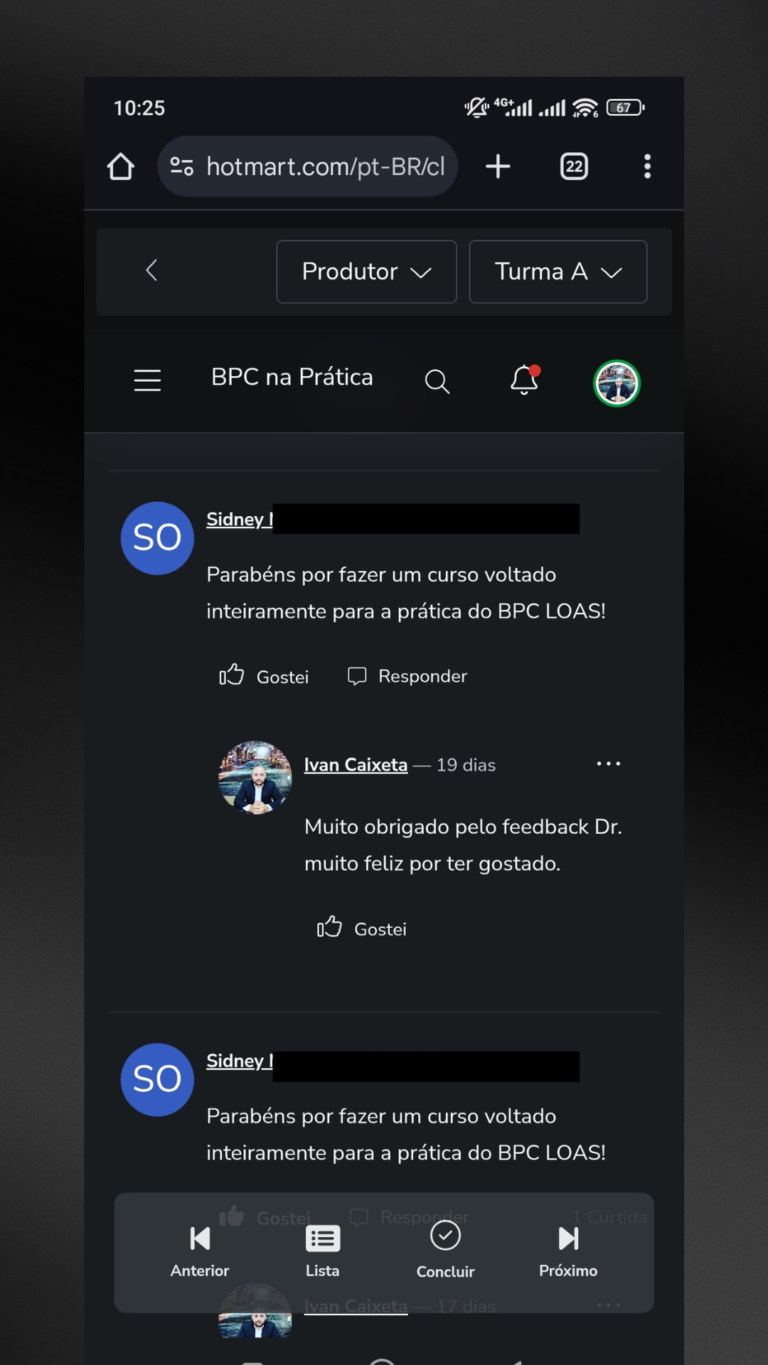Screen dimensions: 768x1365
Task: Open the browser overflow menu
Action: 647,167
